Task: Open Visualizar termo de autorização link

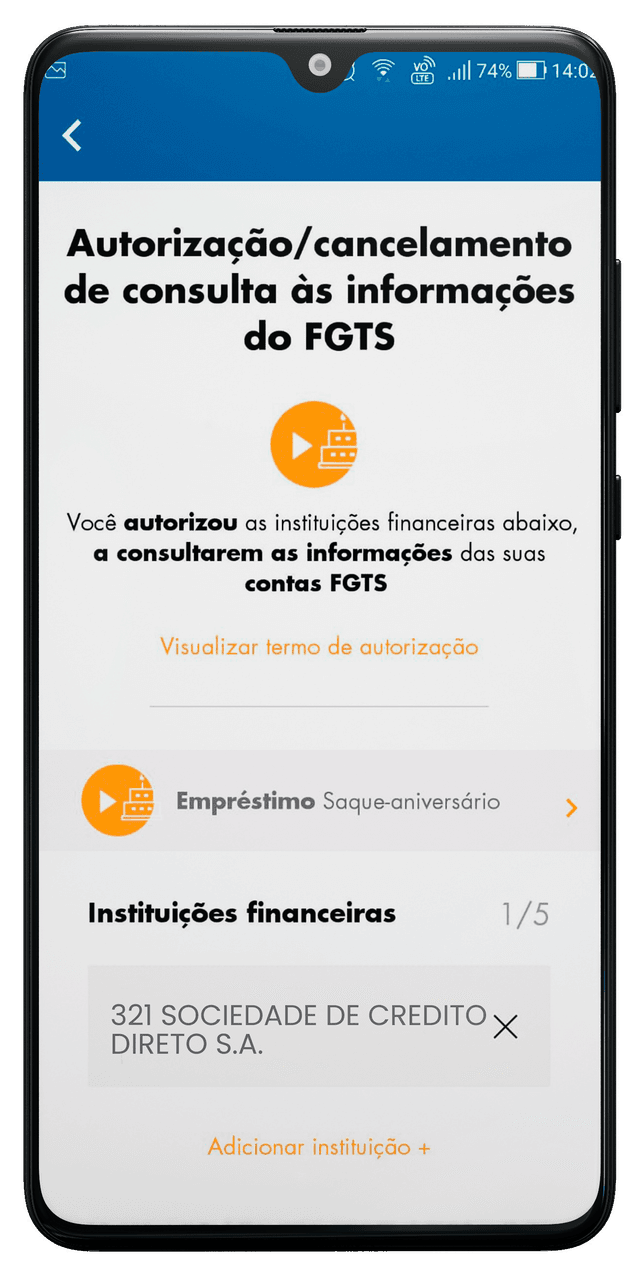Action: pos(319,646)
